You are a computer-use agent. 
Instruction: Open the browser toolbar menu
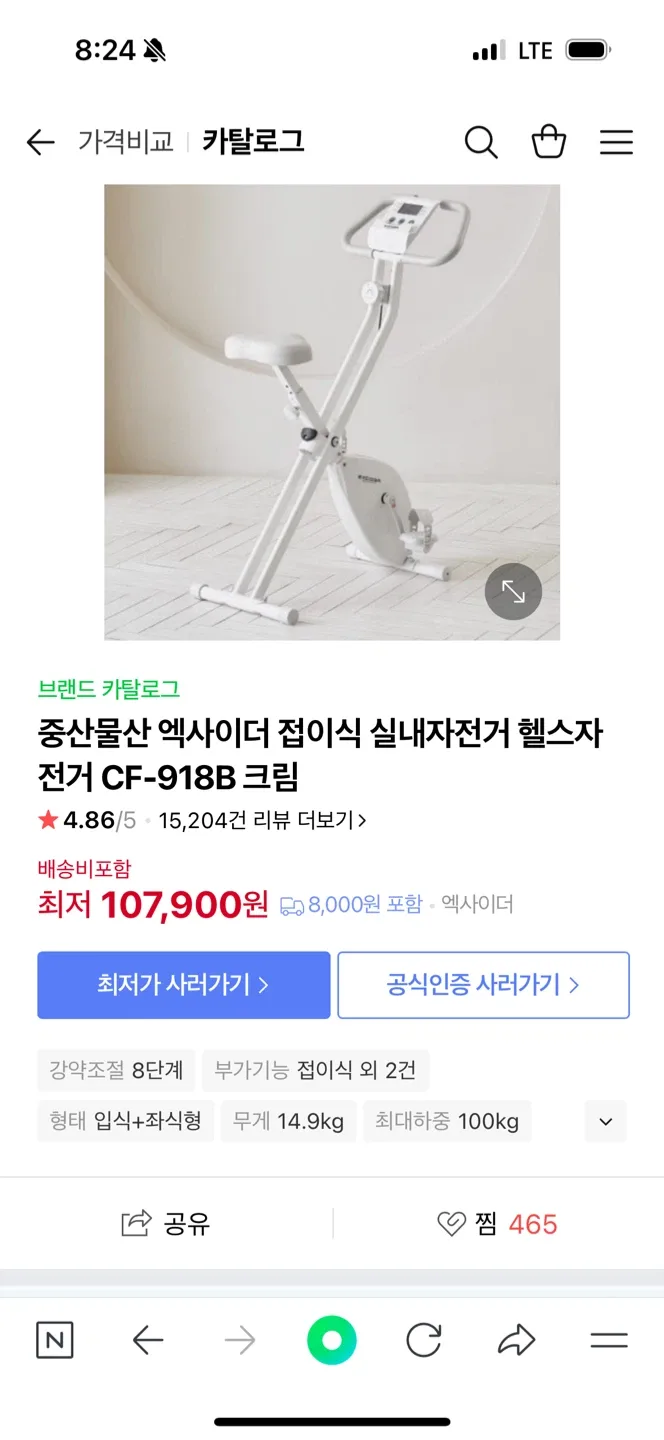coord(608,1340)
